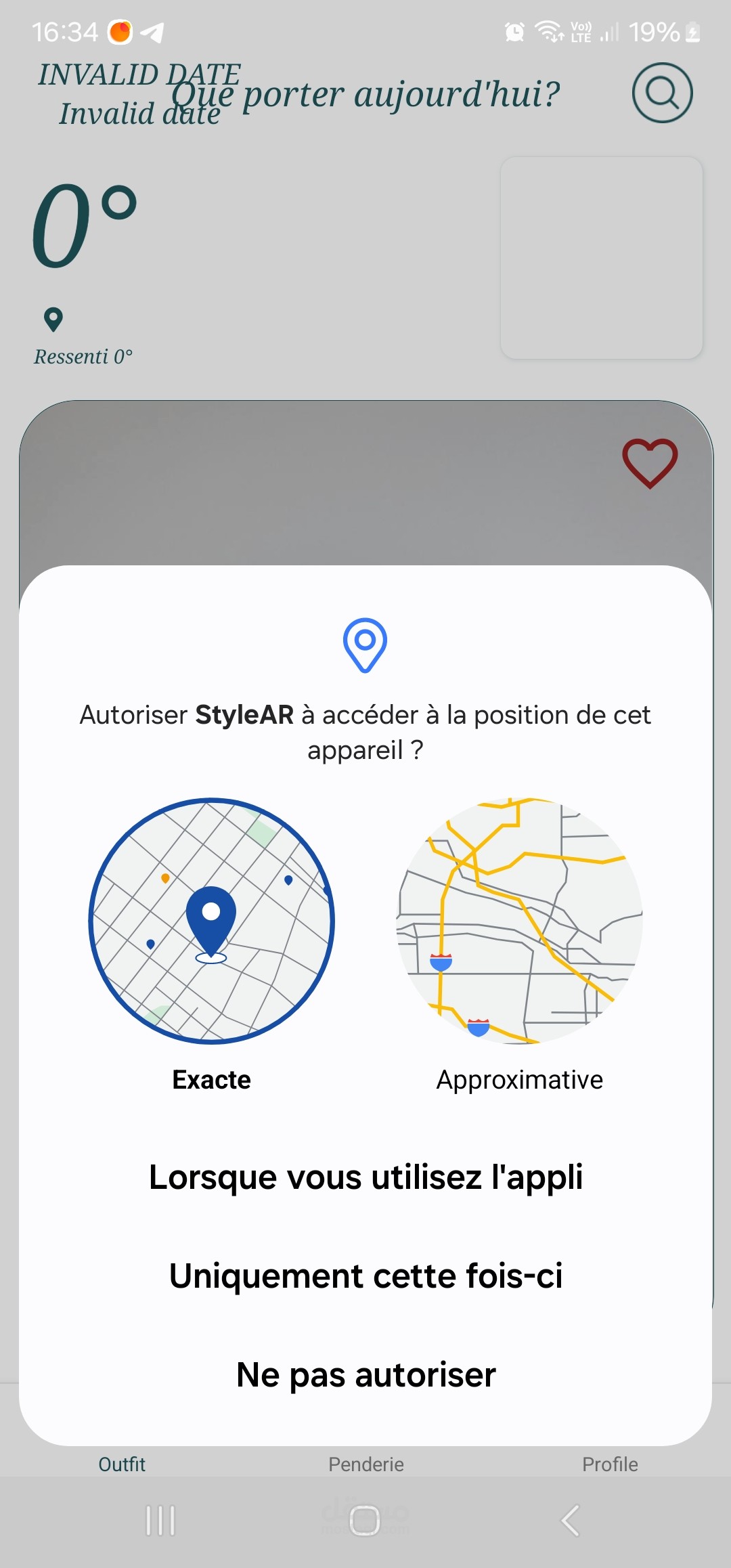Open the search magnifier icon
Image resolution: width=731 pixels, height=1568 pixels.
[x=662, y=93]
